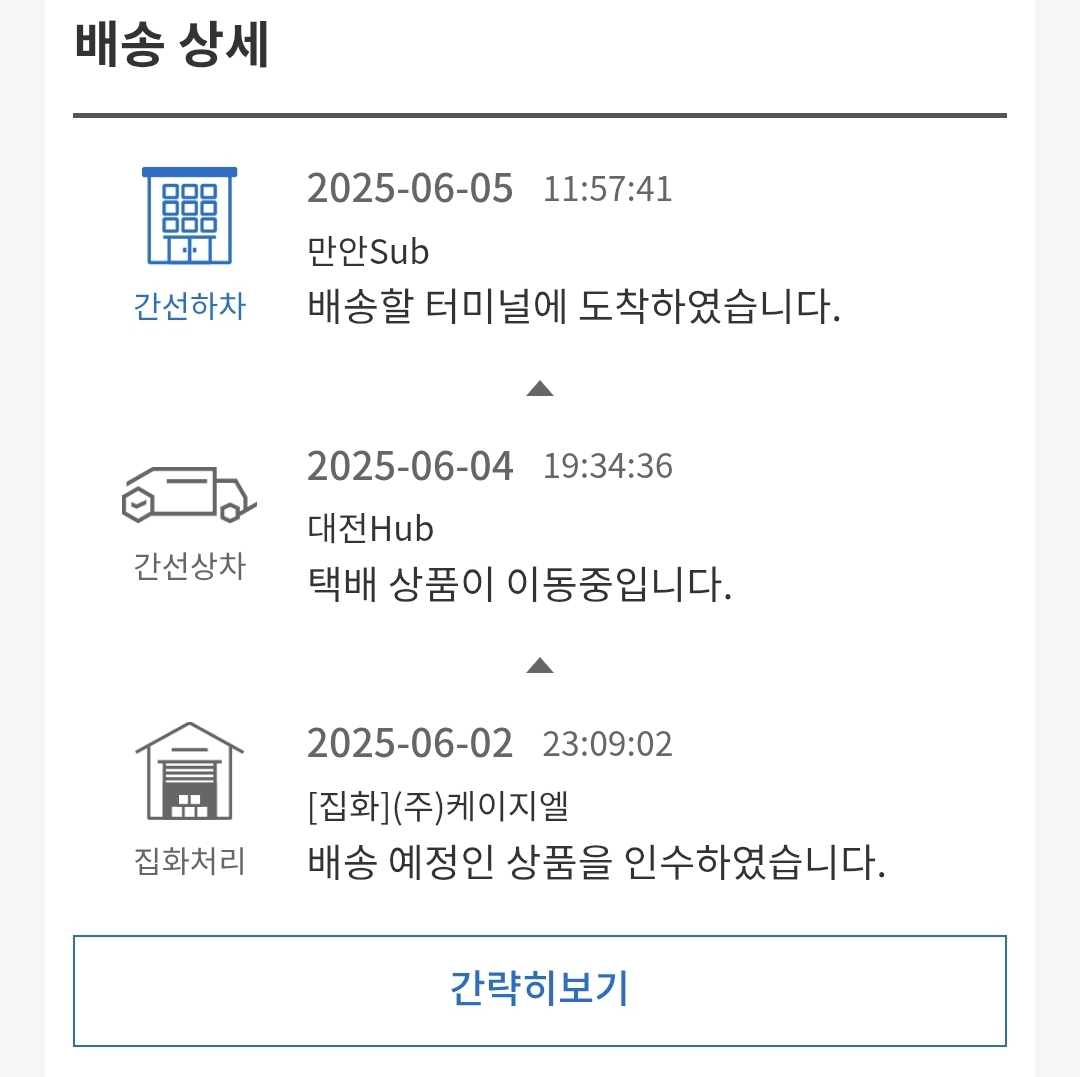The height and width of the screenshot is (1077, 1080).
Task: Tap the 간략히보기 button
Action: coord(539,990)
